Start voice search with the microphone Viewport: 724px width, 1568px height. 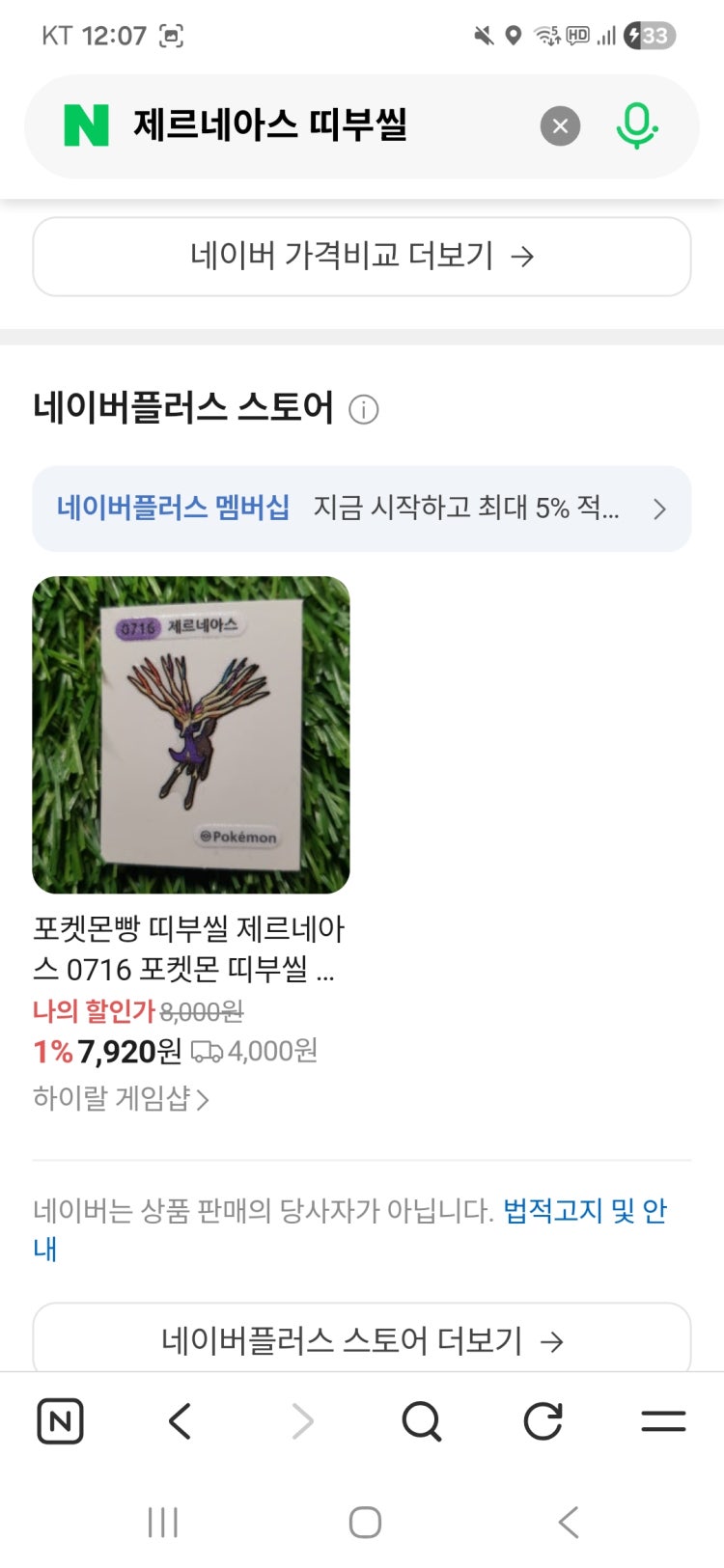636,125
